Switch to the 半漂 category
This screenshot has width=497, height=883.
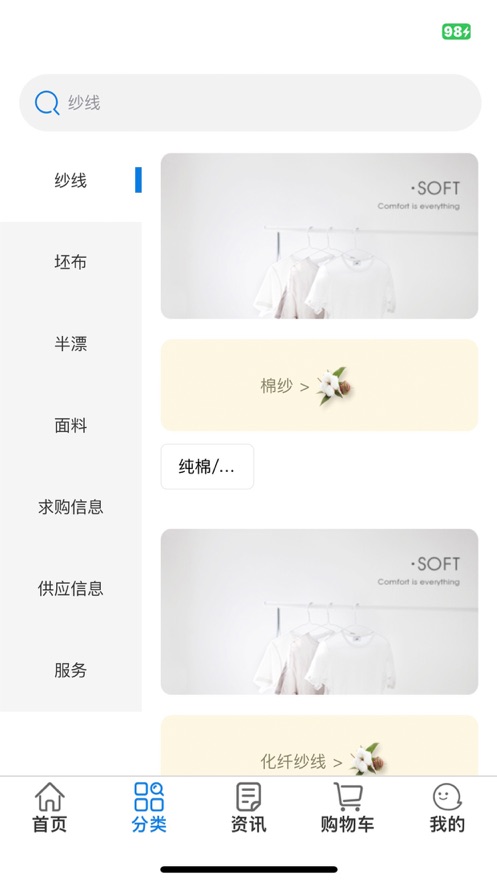71,344
